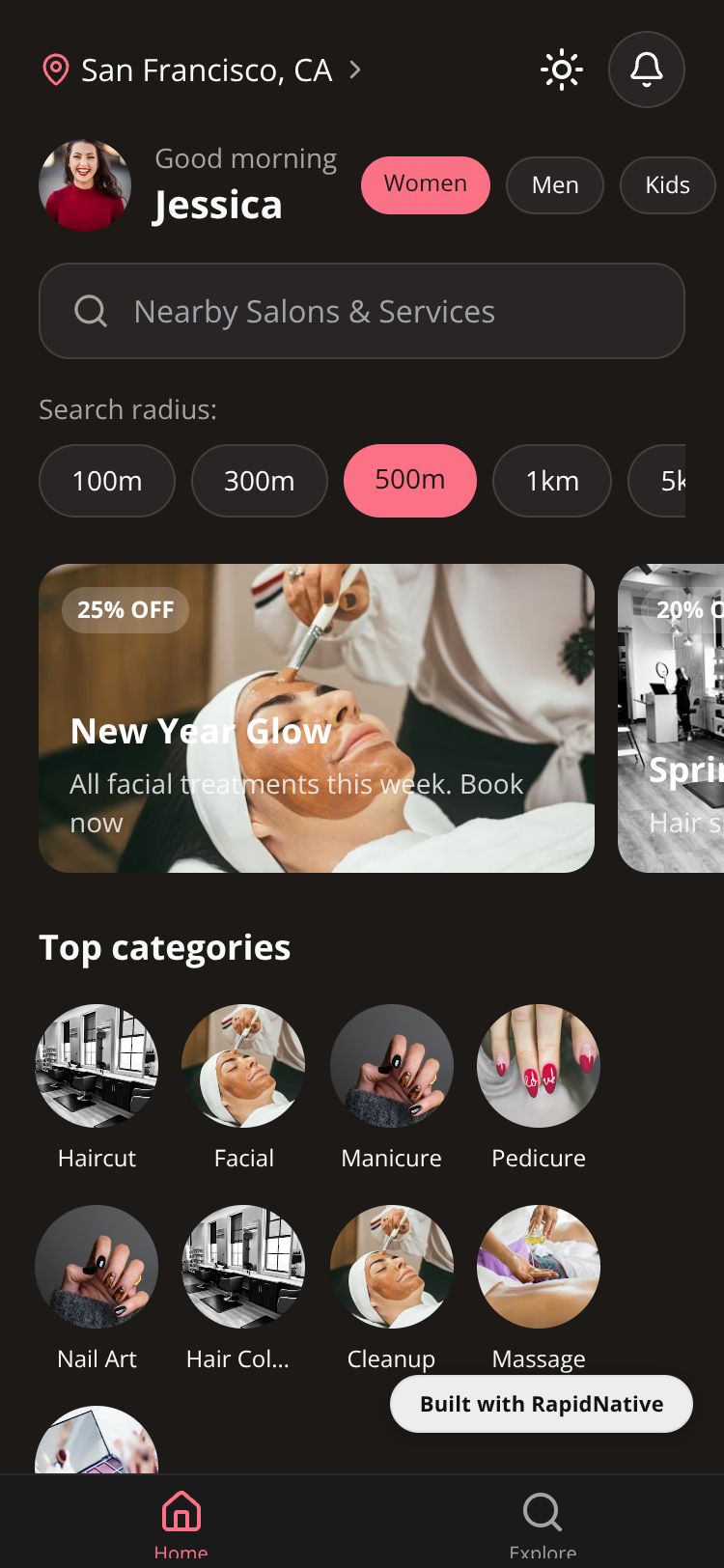Open the notifications bell

click(646, 70)
